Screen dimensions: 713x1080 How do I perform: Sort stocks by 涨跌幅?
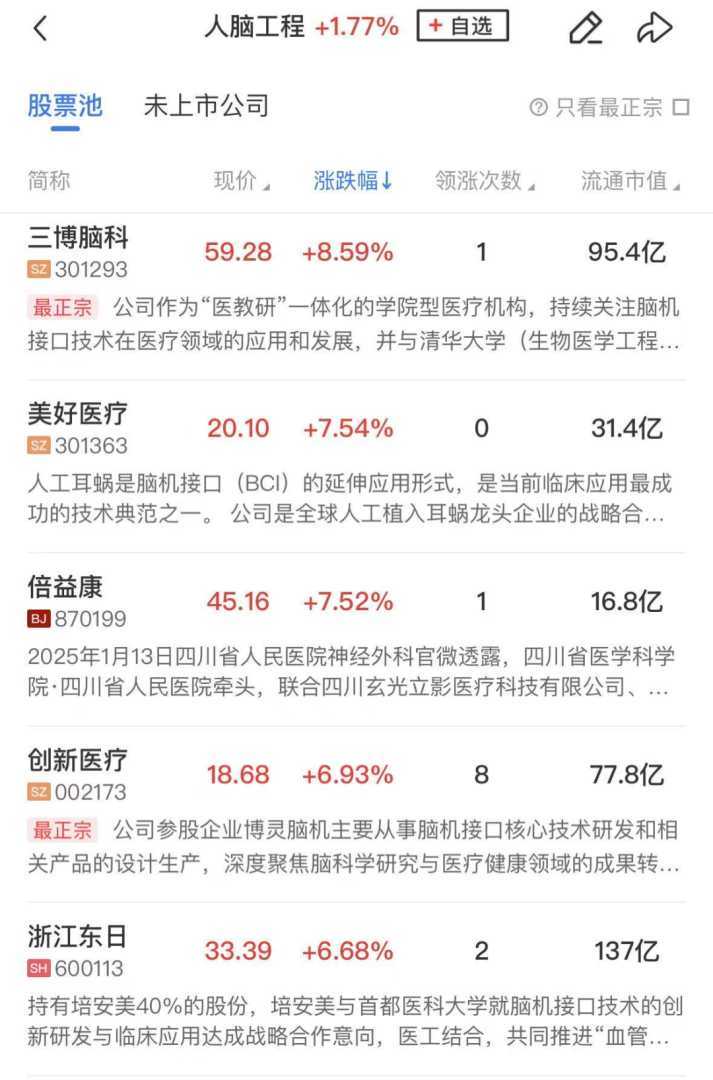point(353,181)
